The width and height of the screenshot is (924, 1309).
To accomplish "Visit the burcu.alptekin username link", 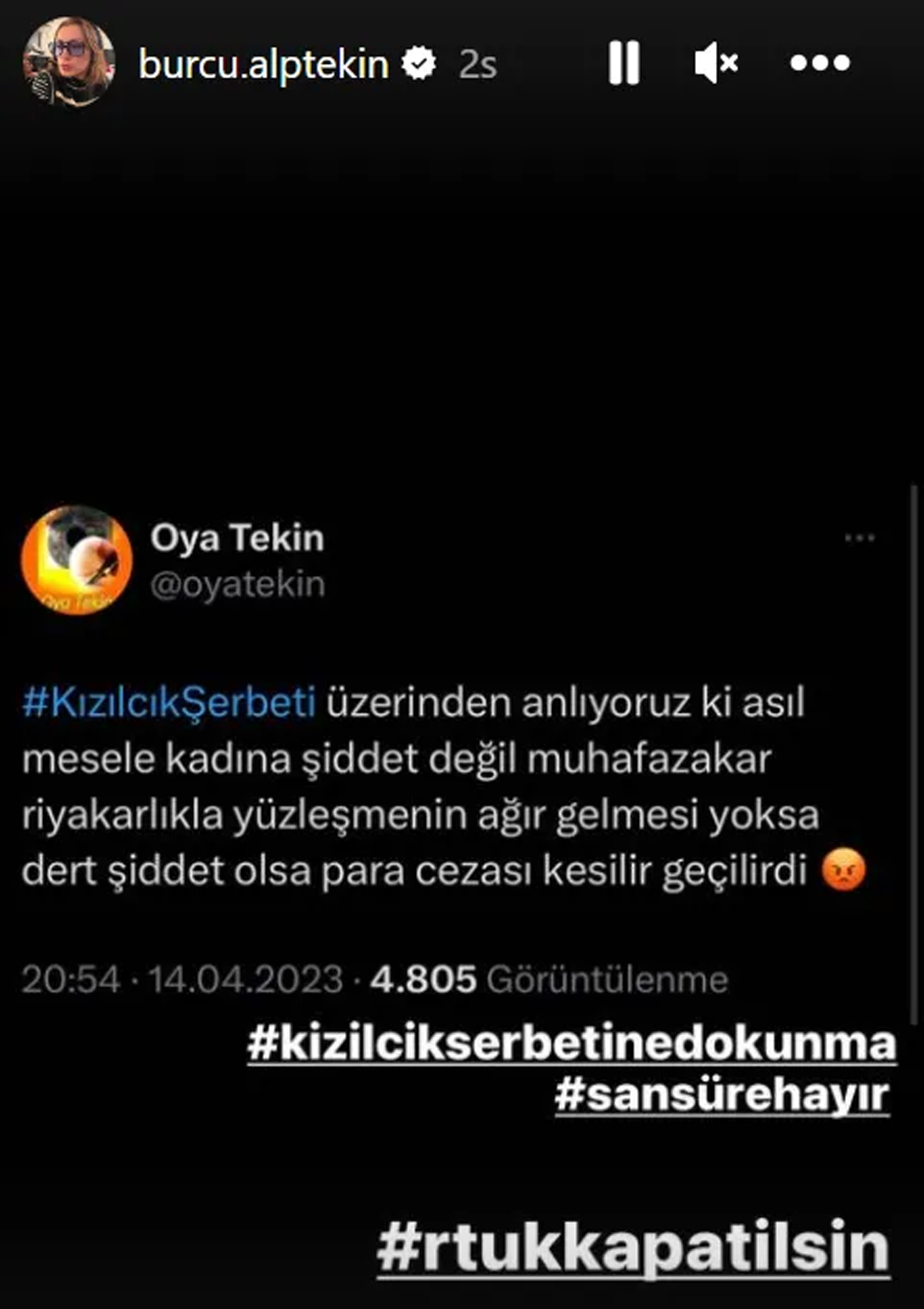I will (x=263, y=64).
